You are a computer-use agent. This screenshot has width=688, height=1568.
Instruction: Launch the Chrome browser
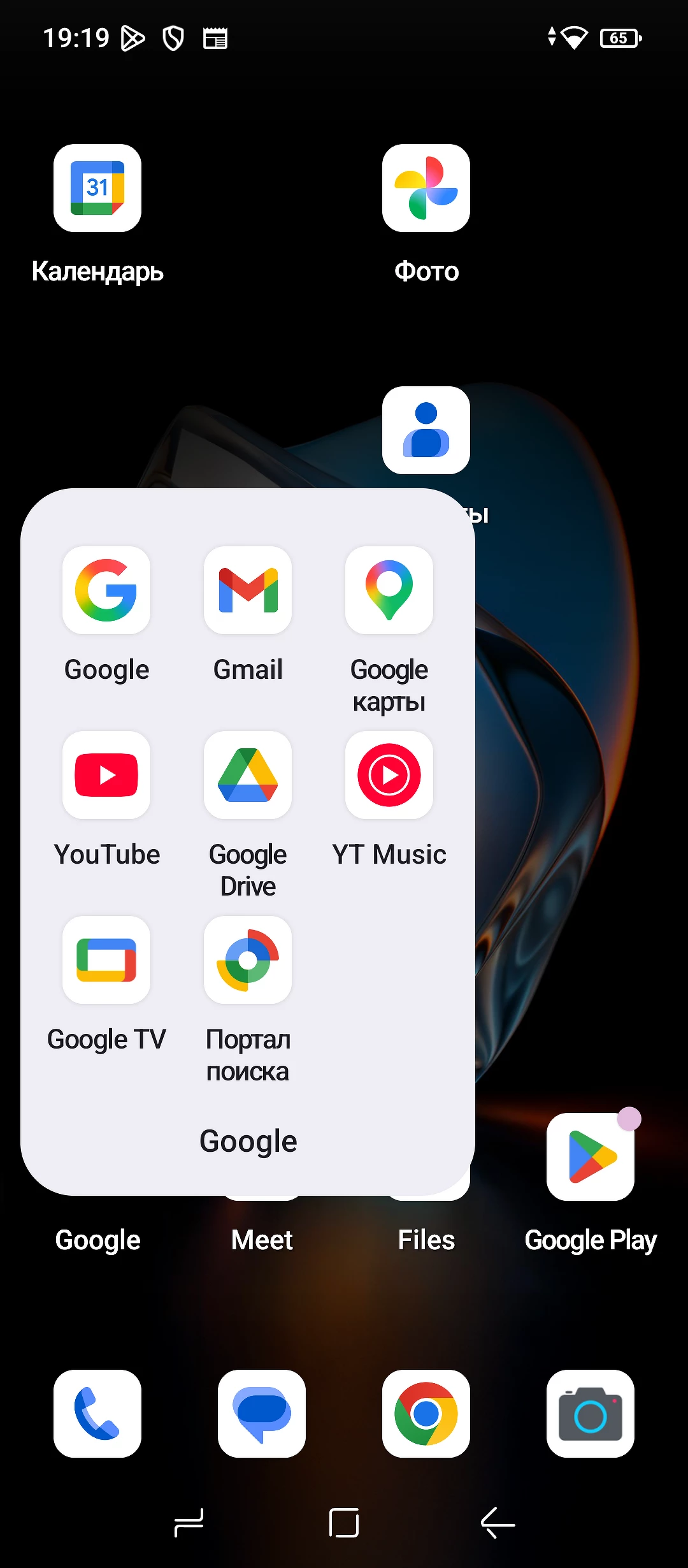coord(426,1414)
